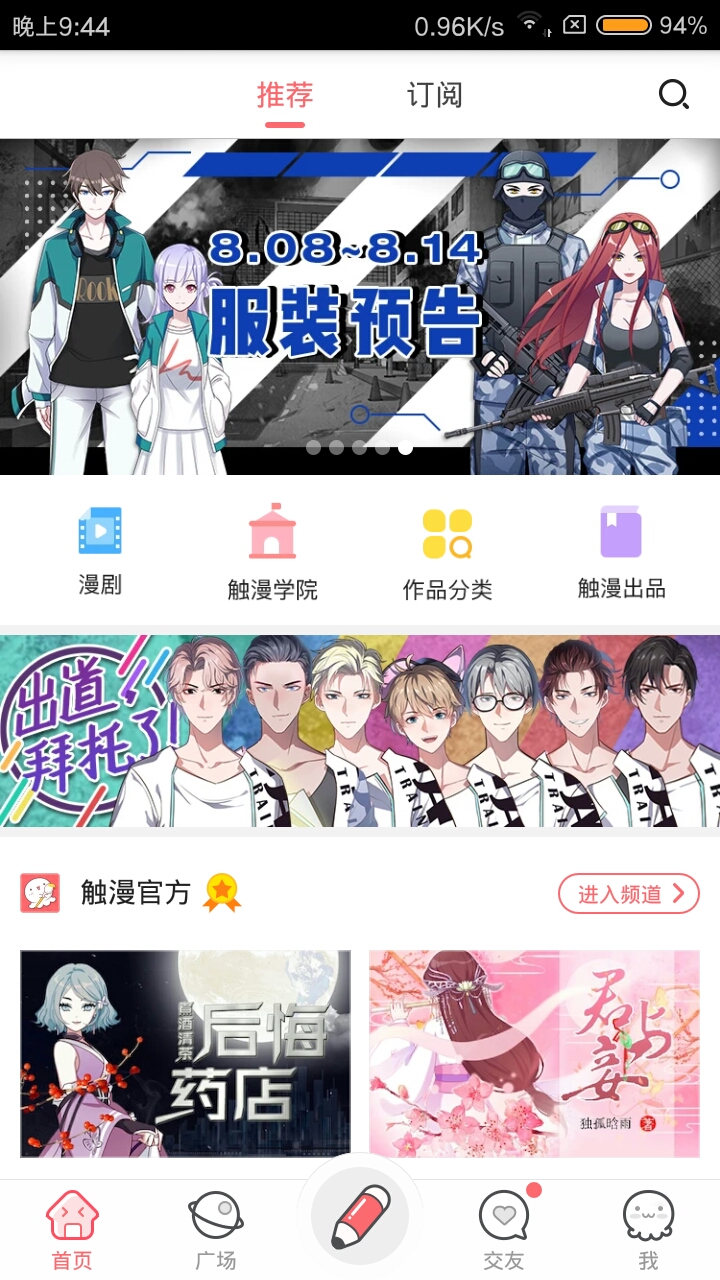Switch to the 广场 tab

click(x=216, y=1230)
